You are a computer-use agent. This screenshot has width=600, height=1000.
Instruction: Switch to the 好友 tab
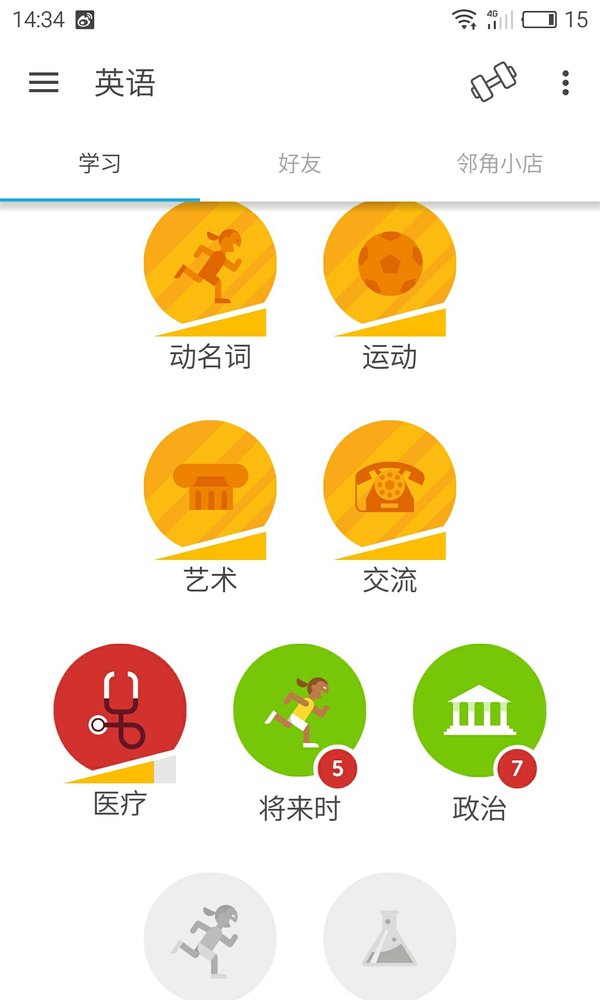[x=299, y=163]
